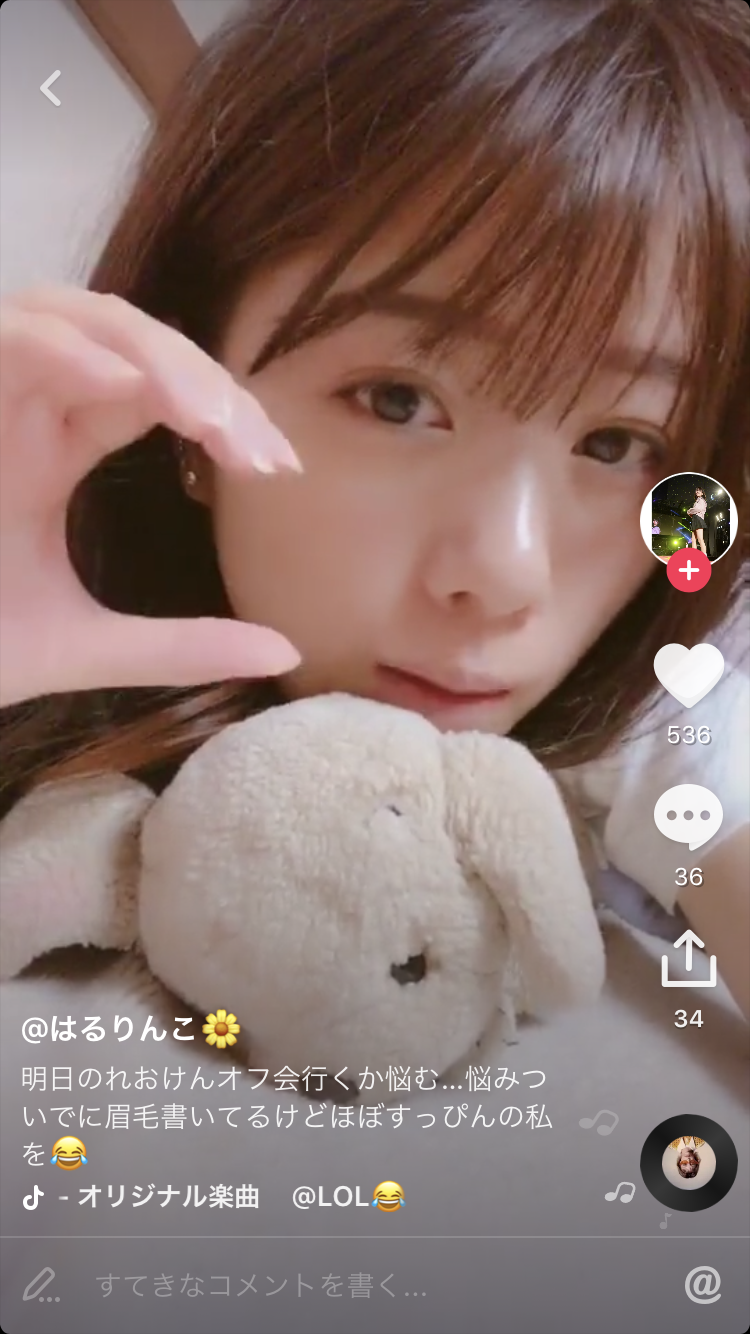
Task: Open the @はるりんこ username
Action: 109,1028
